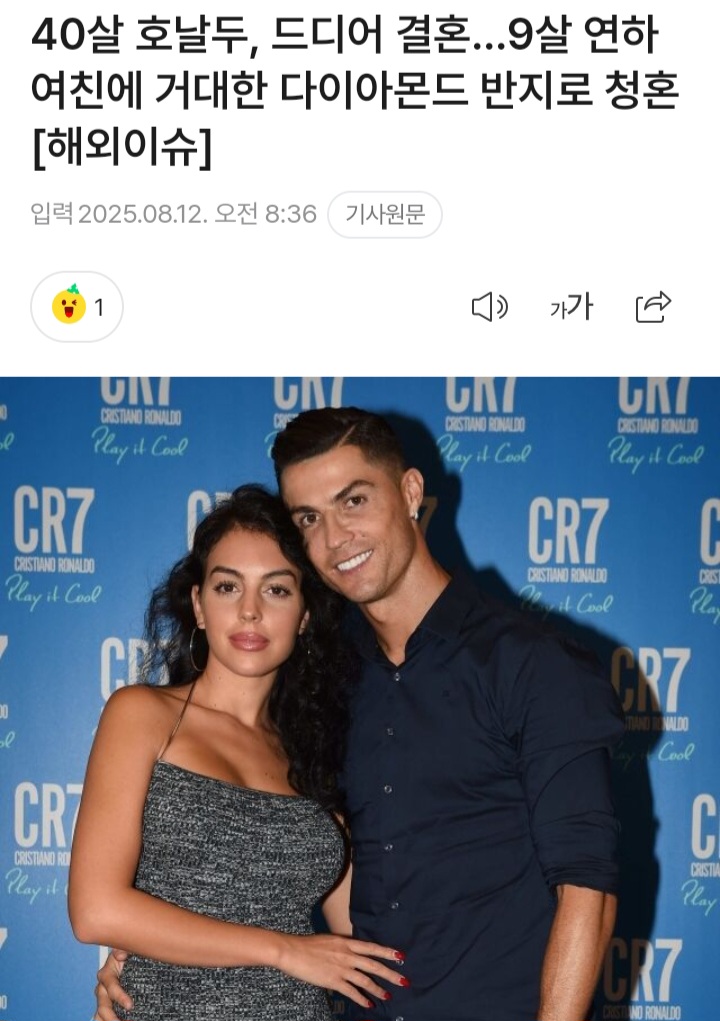Share this article
This screenshot has width=720, height=1021.
click(x=653, y=307)
